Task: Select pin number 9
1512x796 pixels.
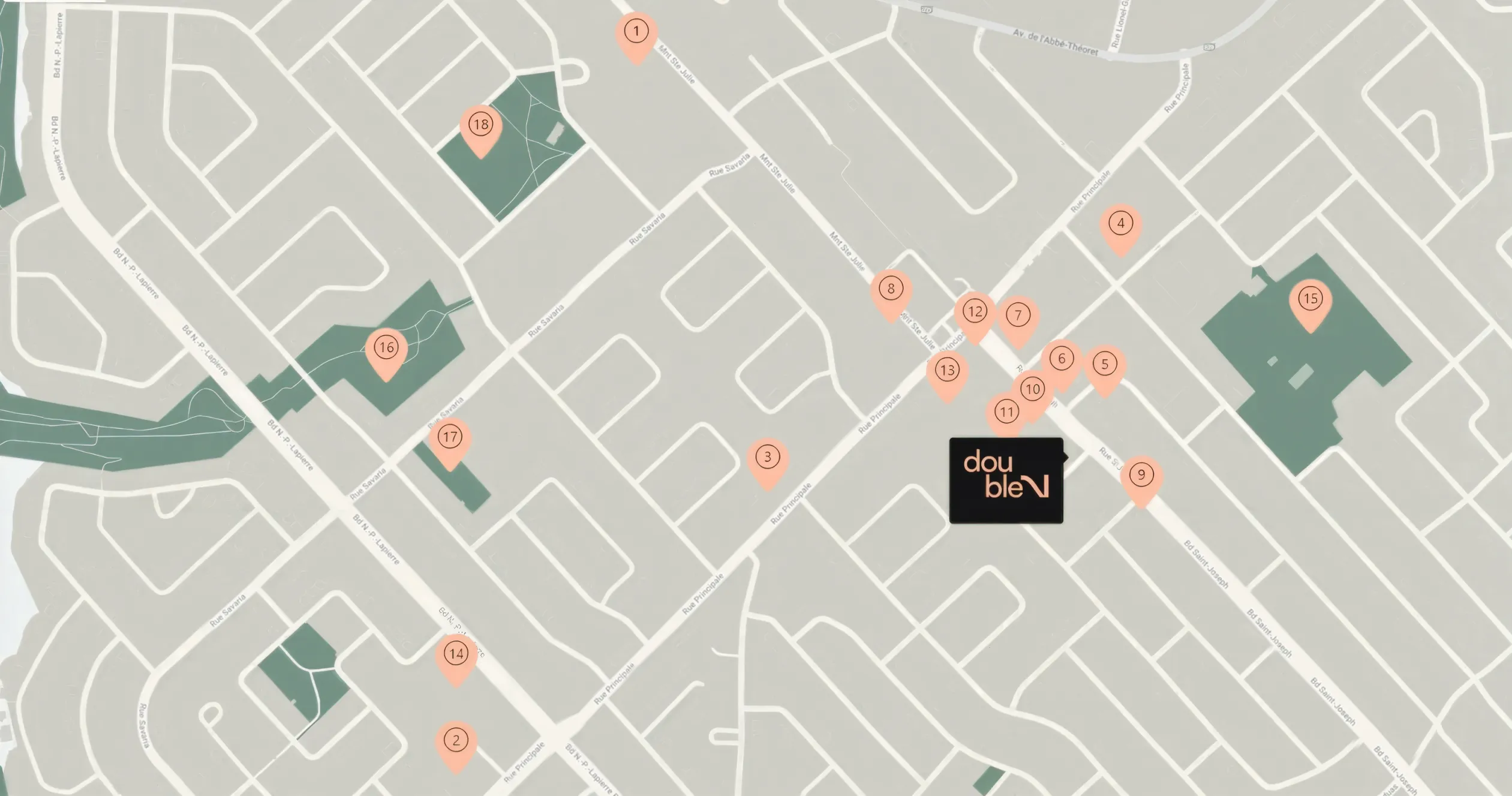Action: 1141,476
